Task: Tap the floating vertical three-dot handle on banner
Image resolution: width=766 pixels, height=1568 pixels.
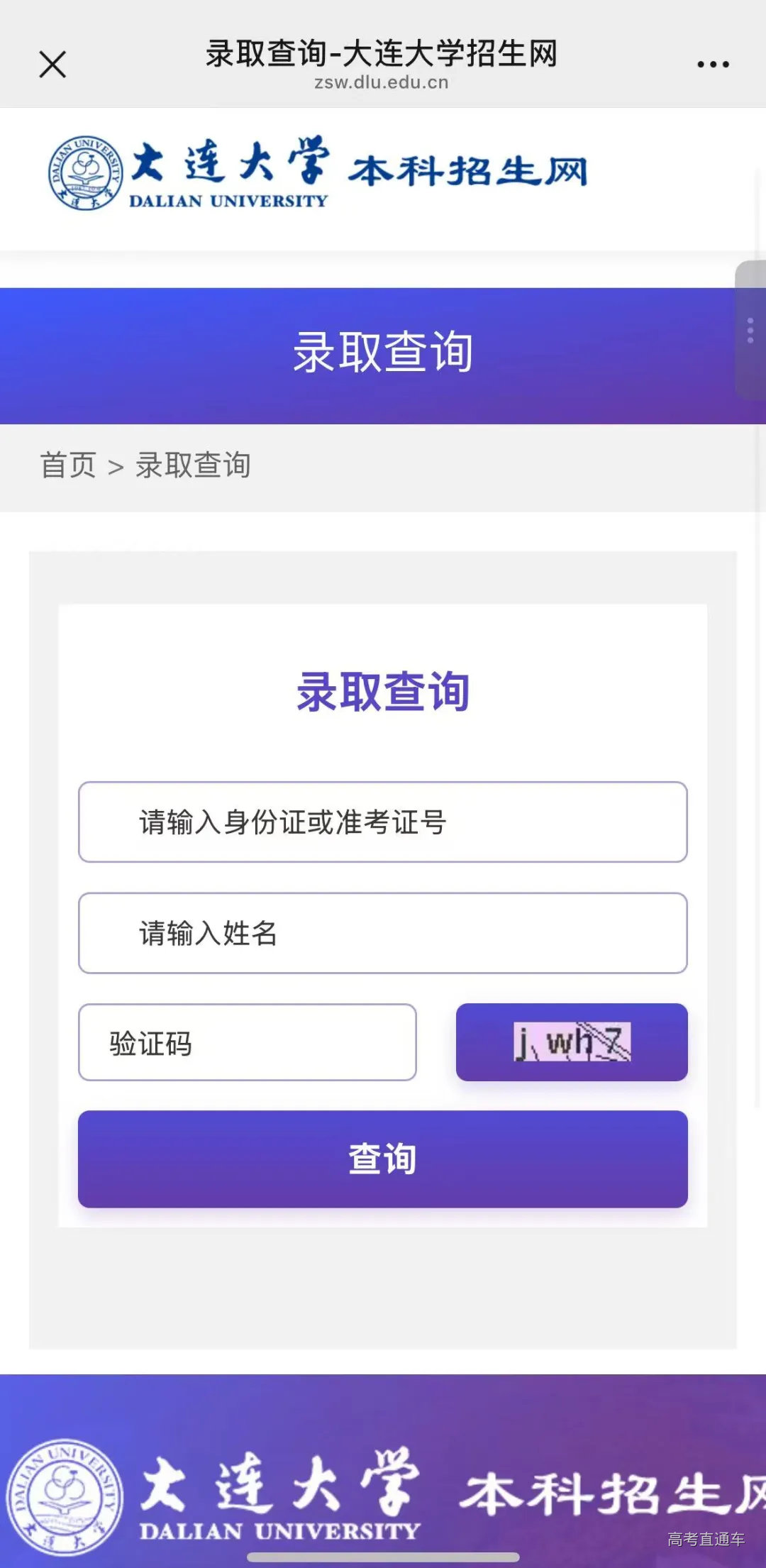Action: pyautogui.click(x=750, y=330)
